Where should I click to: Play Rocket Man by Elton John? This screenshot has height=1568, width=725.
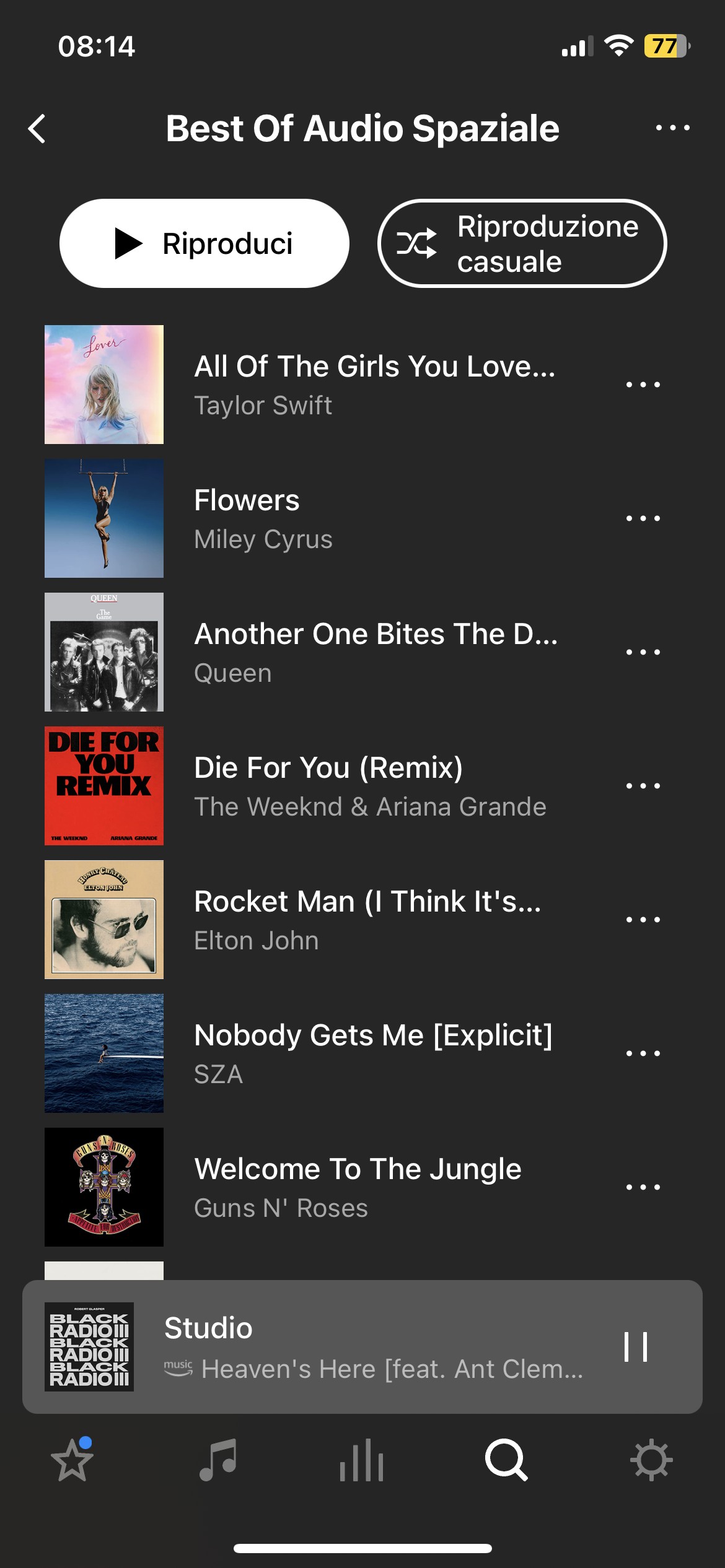[x=374, y=920]
